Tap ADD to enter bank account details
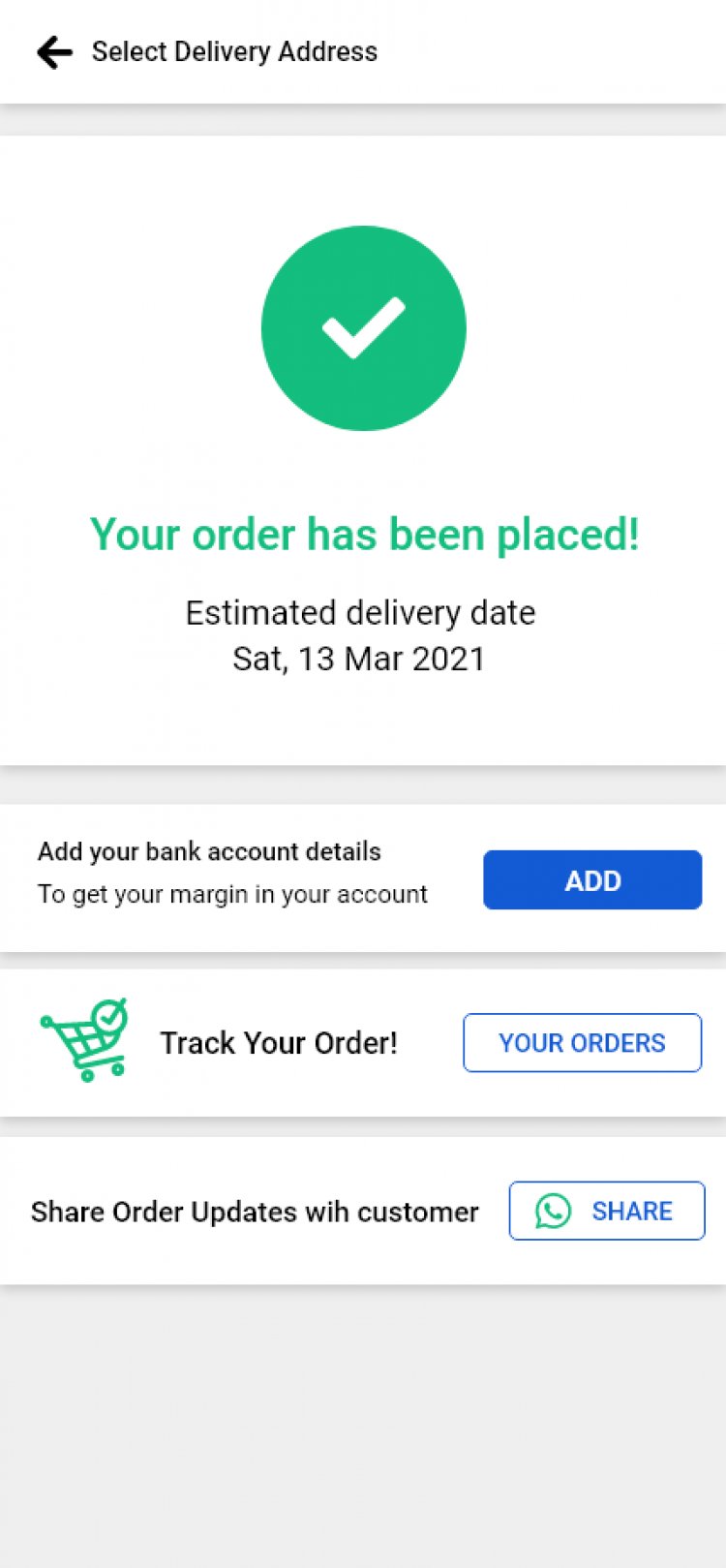Image resolution: width=726 pixels, height=1568 pixels. [x=592, y=879]
